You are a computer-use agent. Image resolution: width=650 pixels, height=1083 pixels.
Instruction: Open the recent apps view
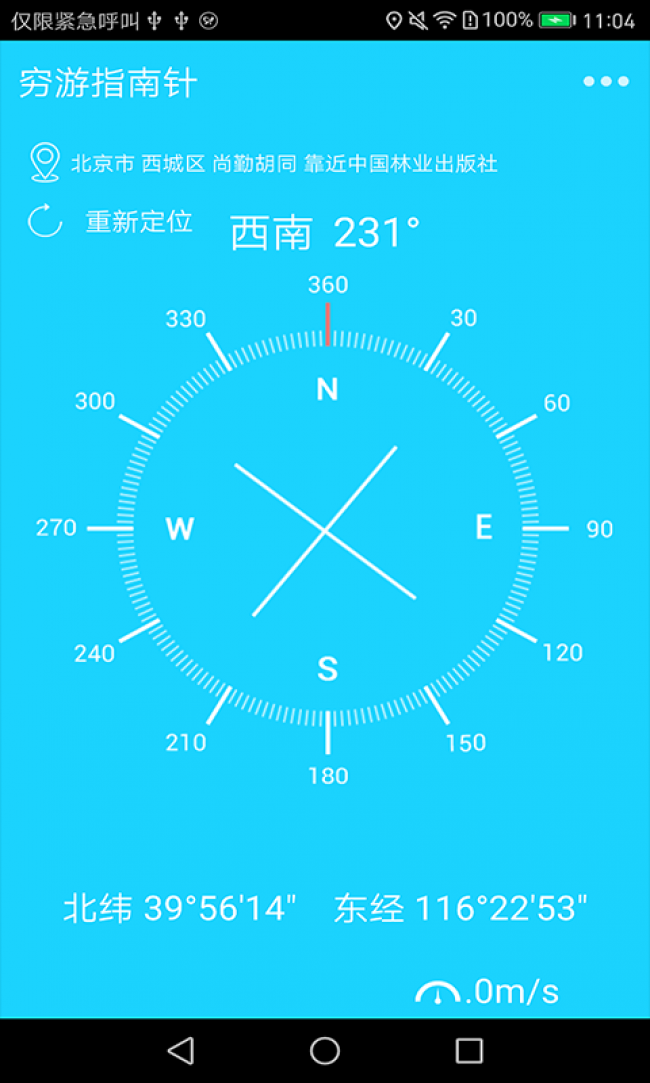pos(469,1050)
